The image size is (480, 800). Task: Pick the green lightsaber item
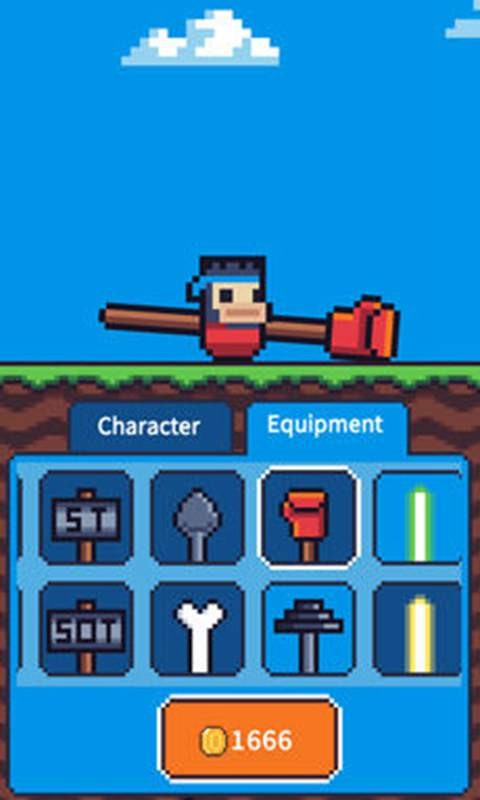[x=418, y=517]
